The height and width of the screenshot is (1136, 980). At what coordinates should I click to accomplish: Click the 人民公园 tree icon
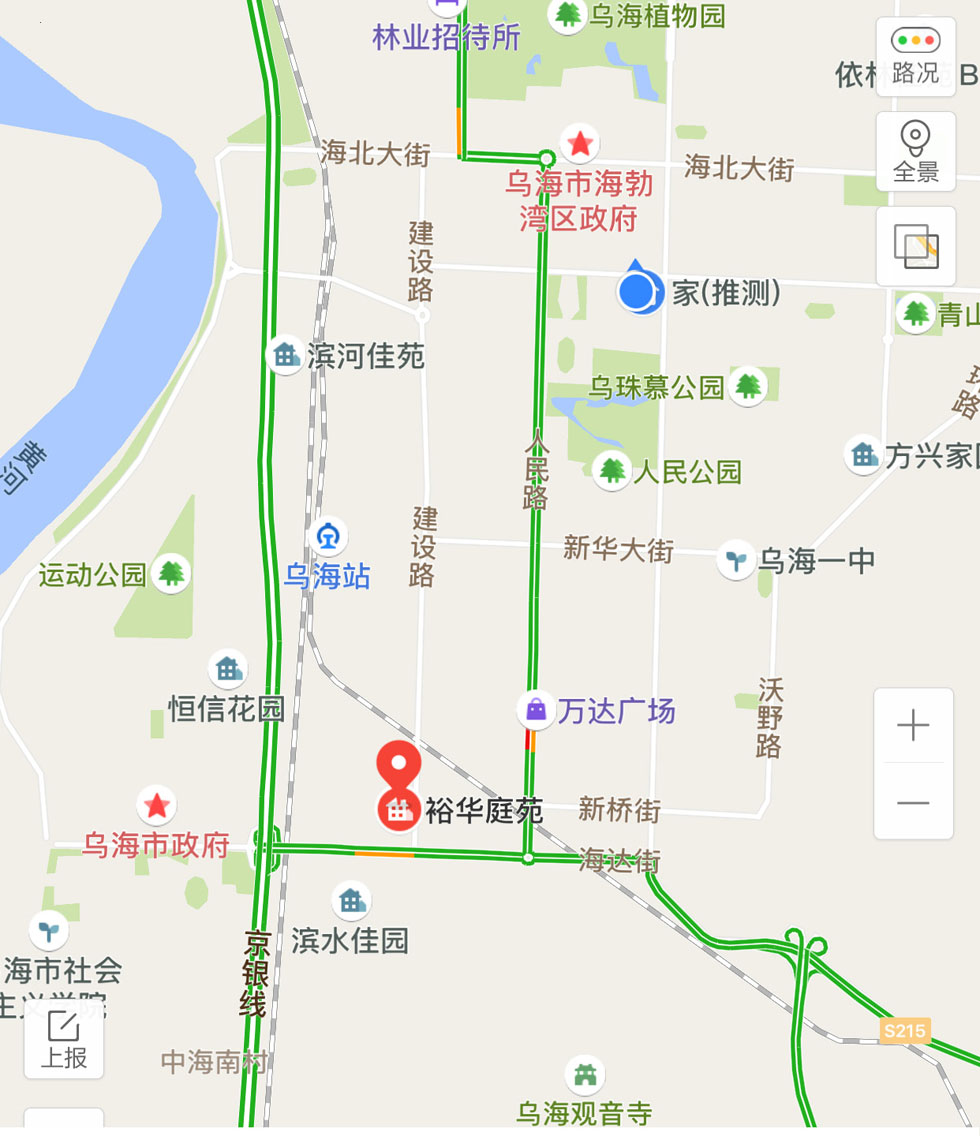tap(612, 470)
